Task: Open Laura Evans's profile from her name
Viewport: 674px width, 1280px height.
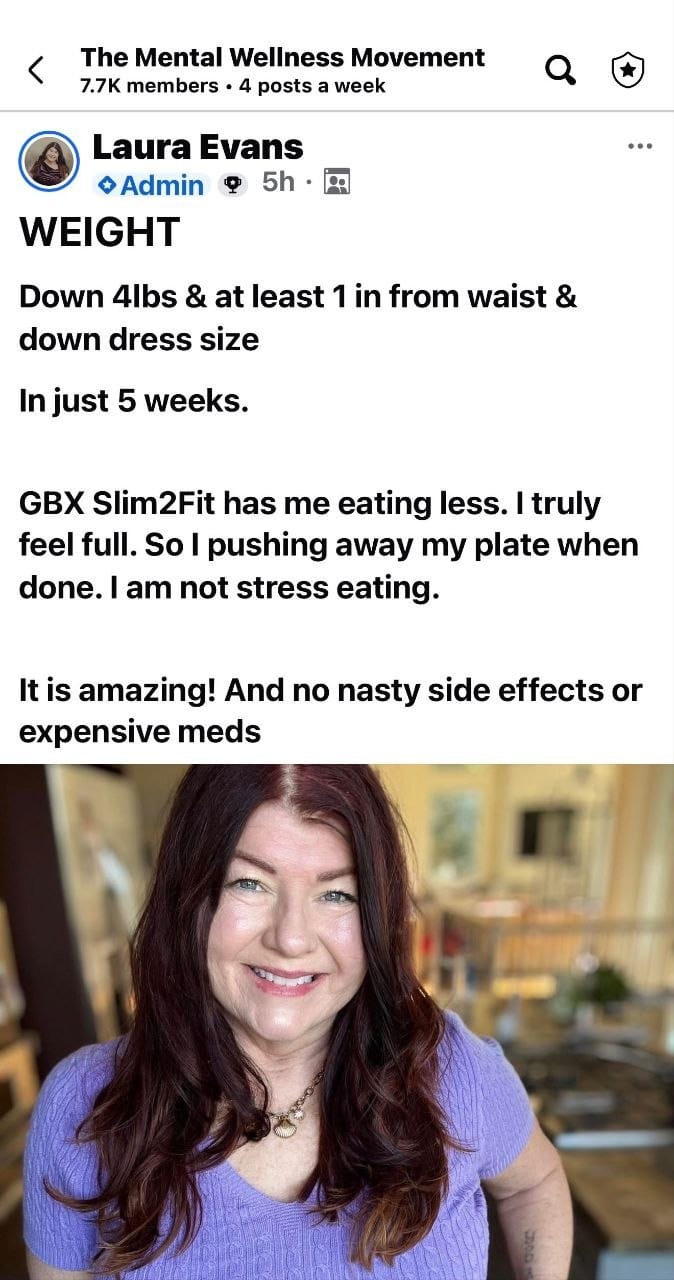Action: point(197,147)
